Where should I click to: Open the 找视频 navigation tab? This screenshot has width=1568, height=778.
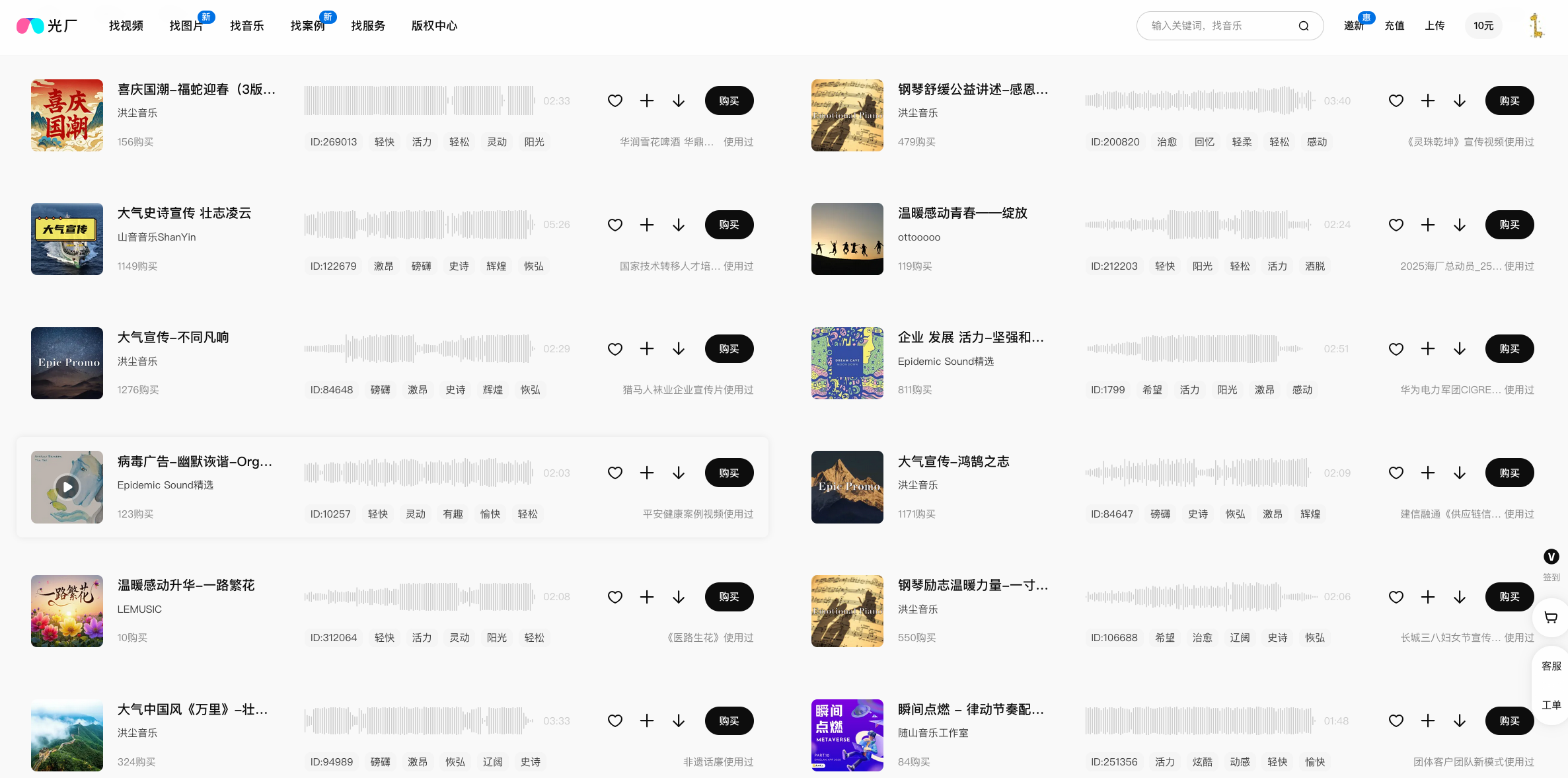pos(126,26)
